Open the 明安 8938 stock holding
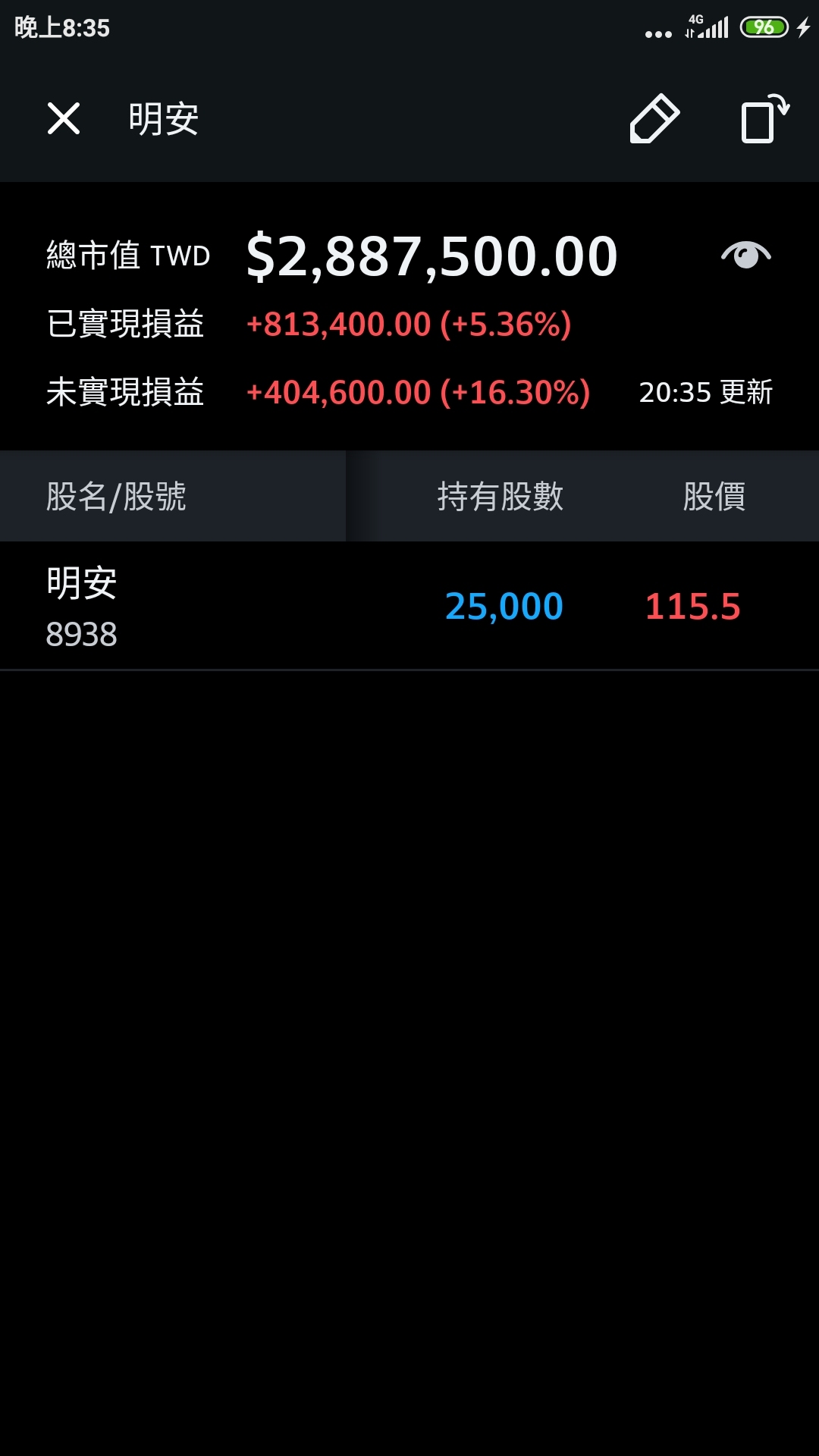The width and height of the screenshot is (819, 1456). 82,606
